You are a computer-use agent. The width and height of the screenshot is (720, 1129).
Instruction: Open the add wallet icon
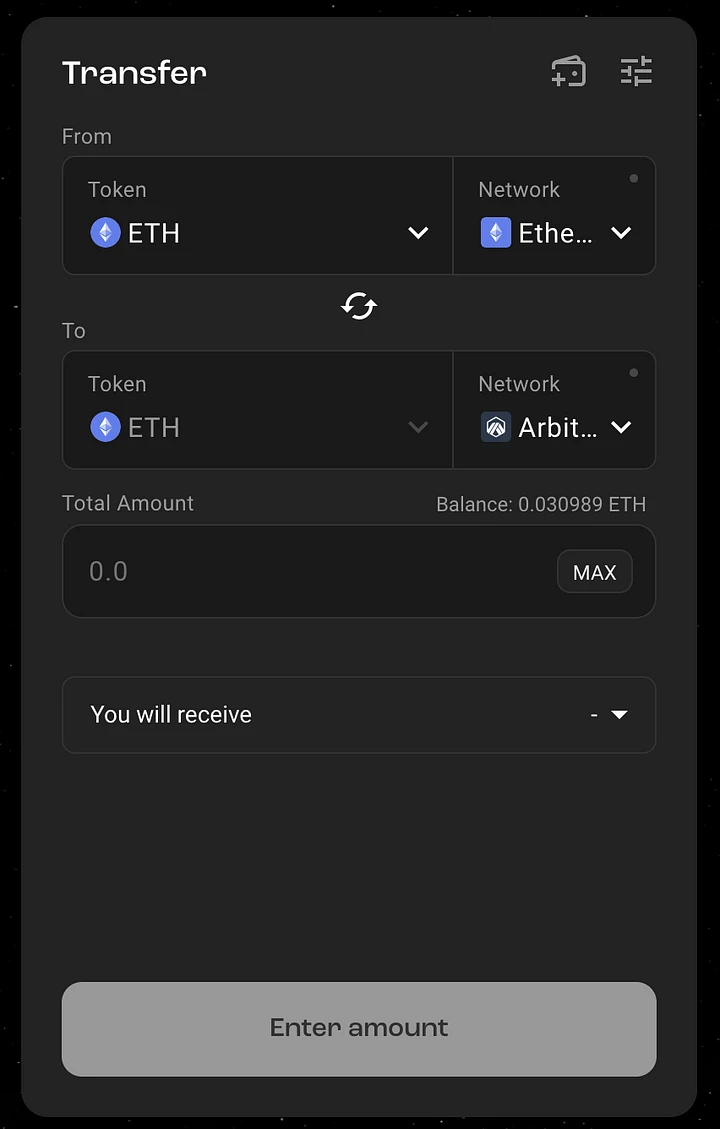pyautogui.click(x=568, y=72)
